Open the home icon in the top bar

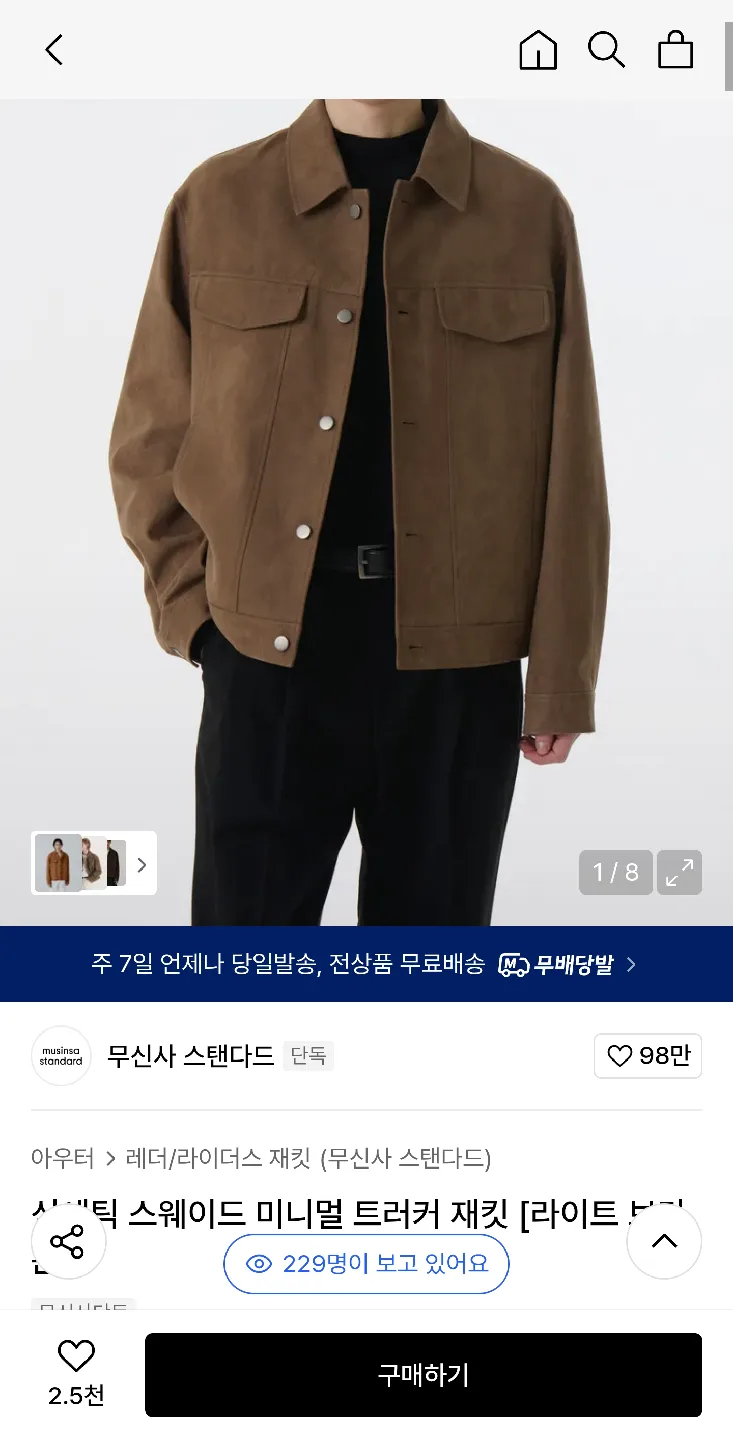(538, 49)
